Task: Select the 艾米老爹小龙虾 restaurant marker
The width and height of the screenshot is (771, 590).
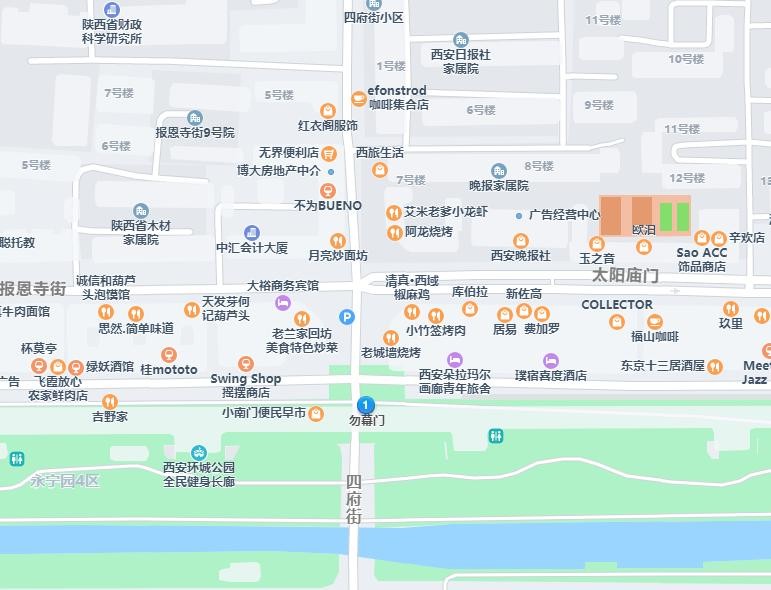Action: click(393, 213)
